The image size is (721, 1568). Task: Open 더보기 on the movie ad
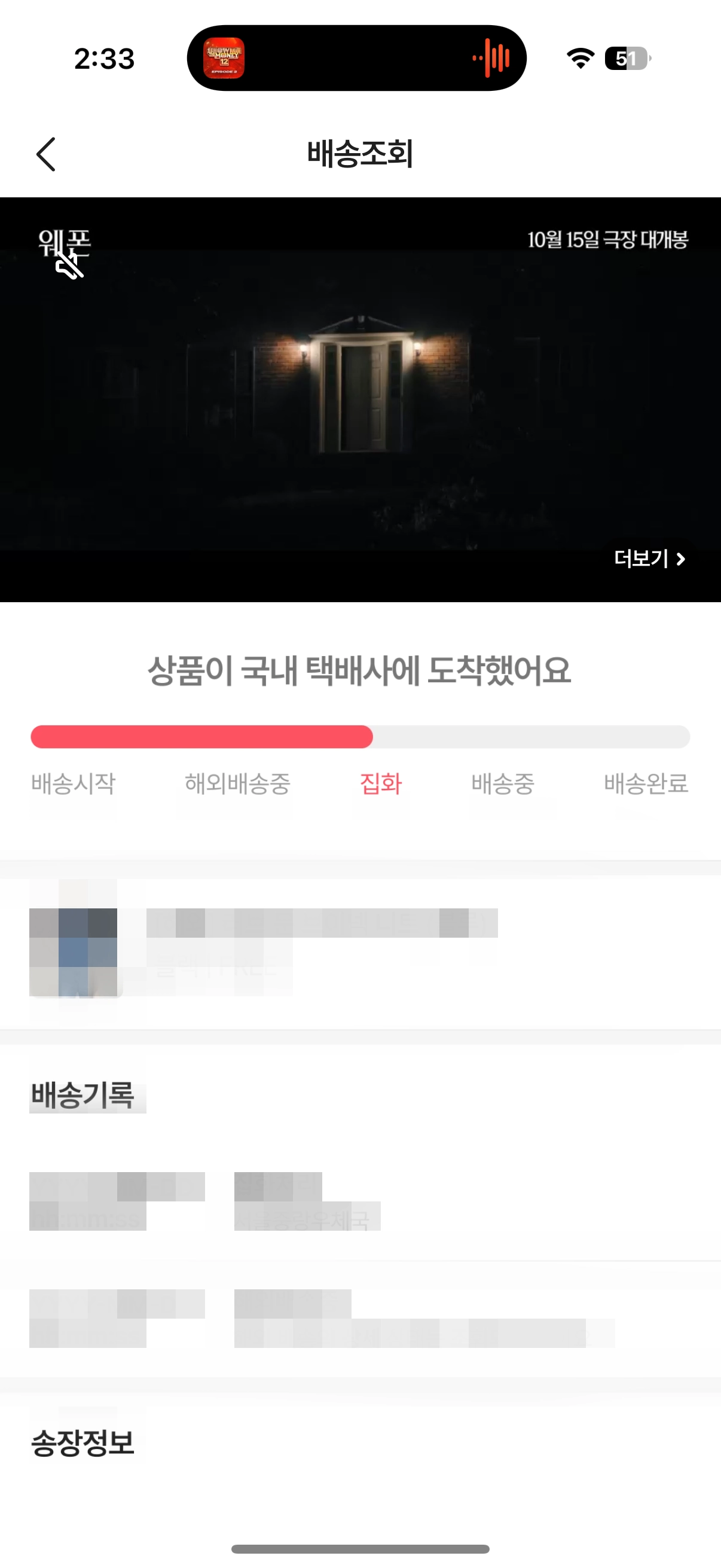point(649,559)
